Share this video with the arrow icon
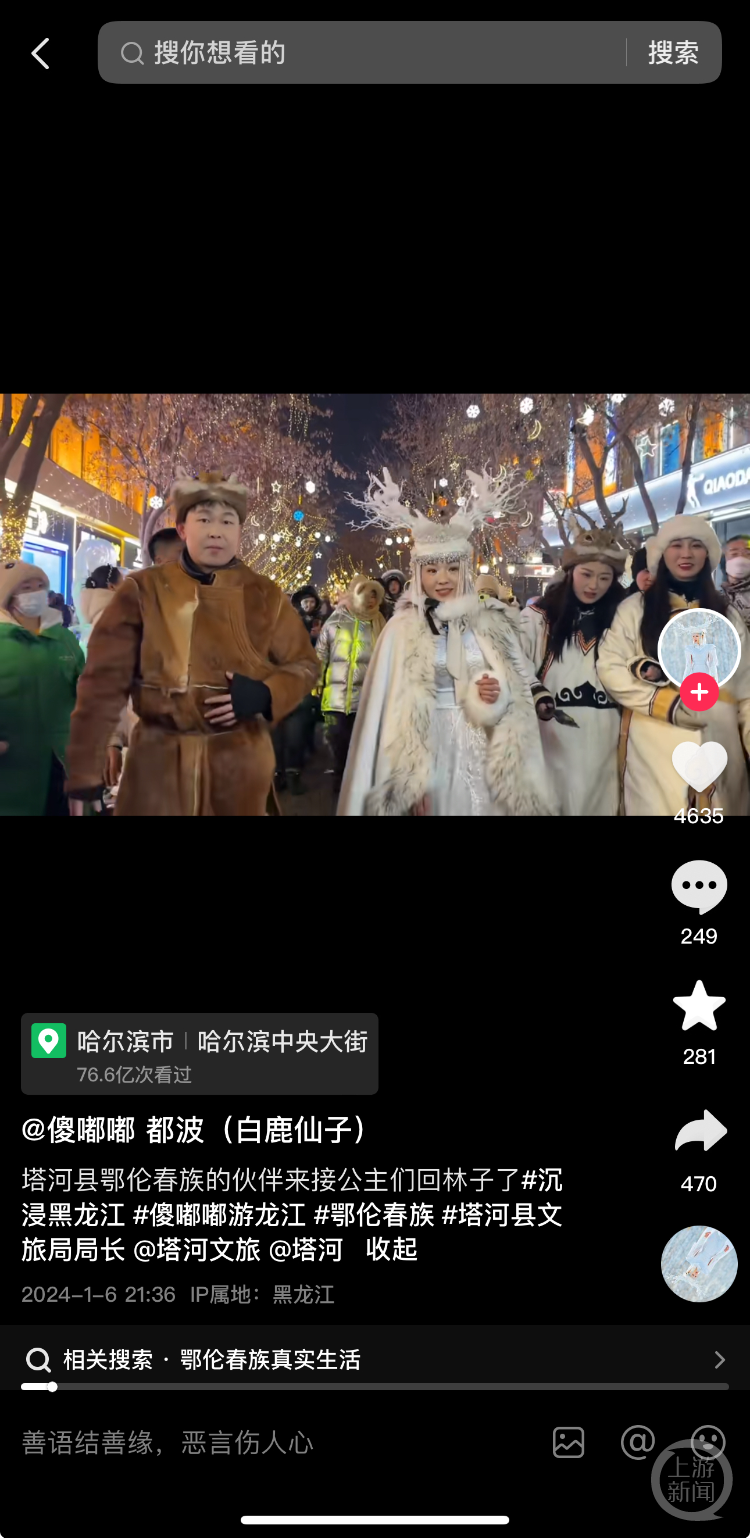 coord(699,1132)
